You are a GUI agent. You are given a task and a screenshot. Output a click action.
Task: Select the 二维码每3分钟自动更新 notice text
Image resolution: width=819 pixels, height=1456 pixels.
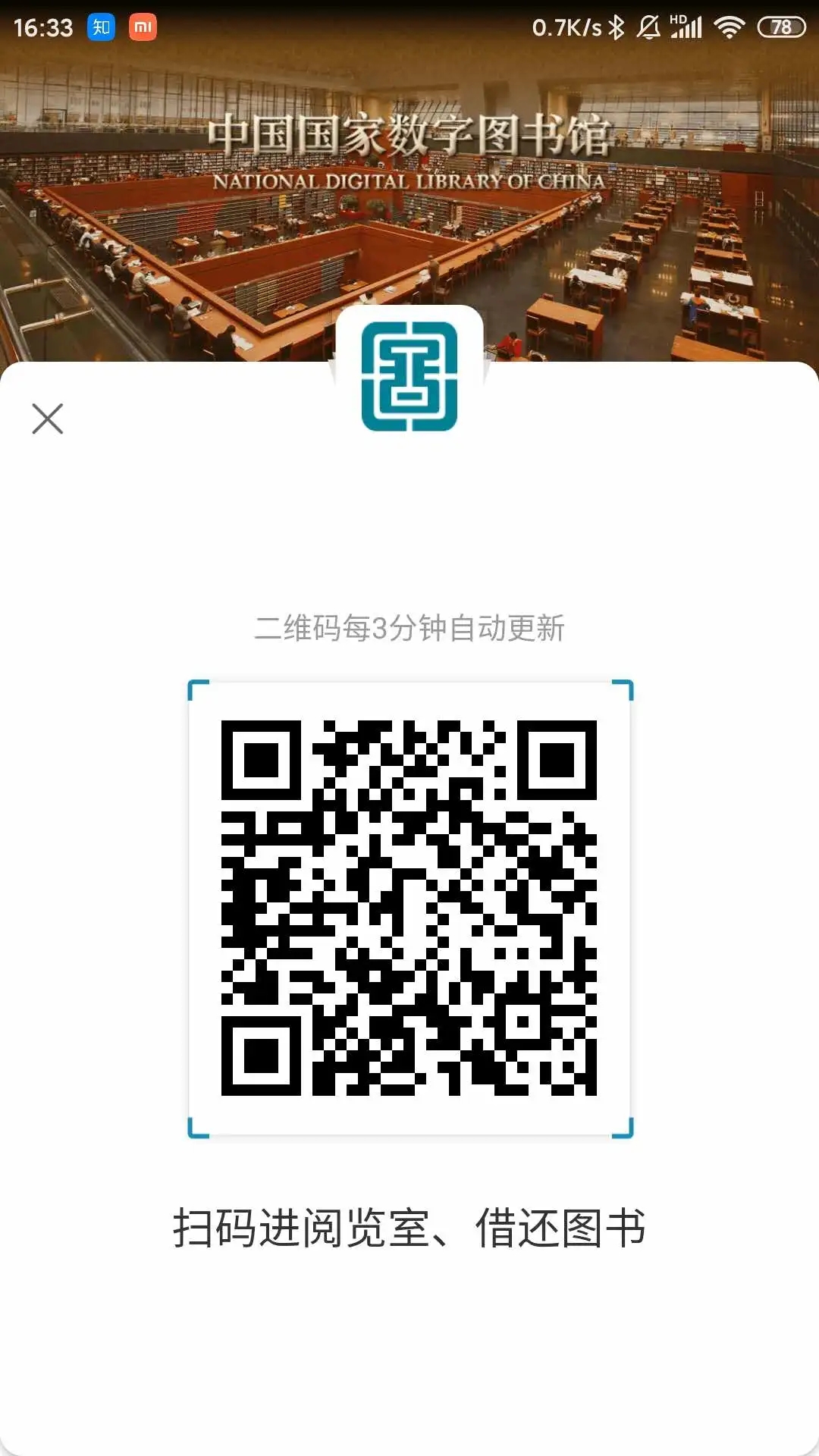pos(409,627)
